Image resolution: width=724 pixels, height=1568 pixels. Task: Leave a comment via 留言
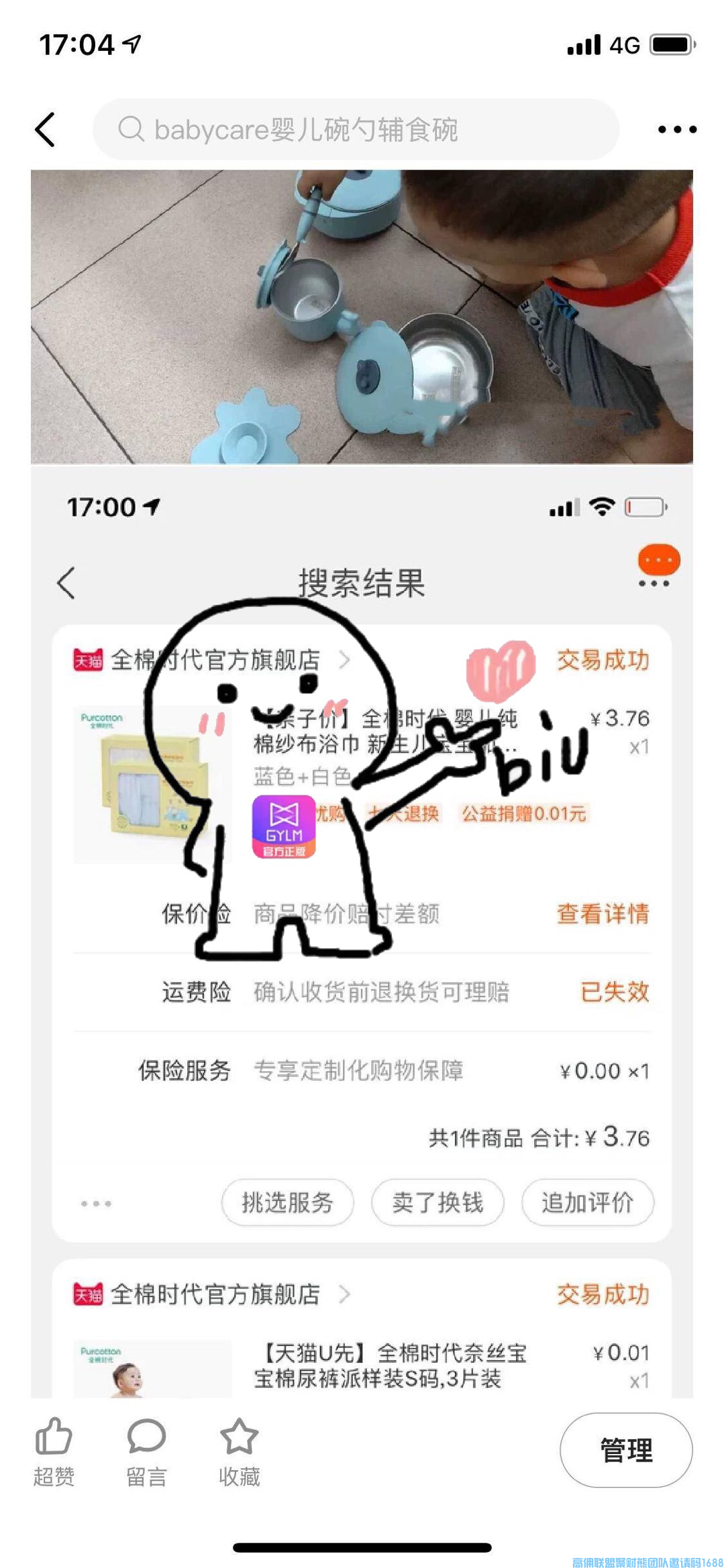pyautogui.click(x=146, y=1451)
